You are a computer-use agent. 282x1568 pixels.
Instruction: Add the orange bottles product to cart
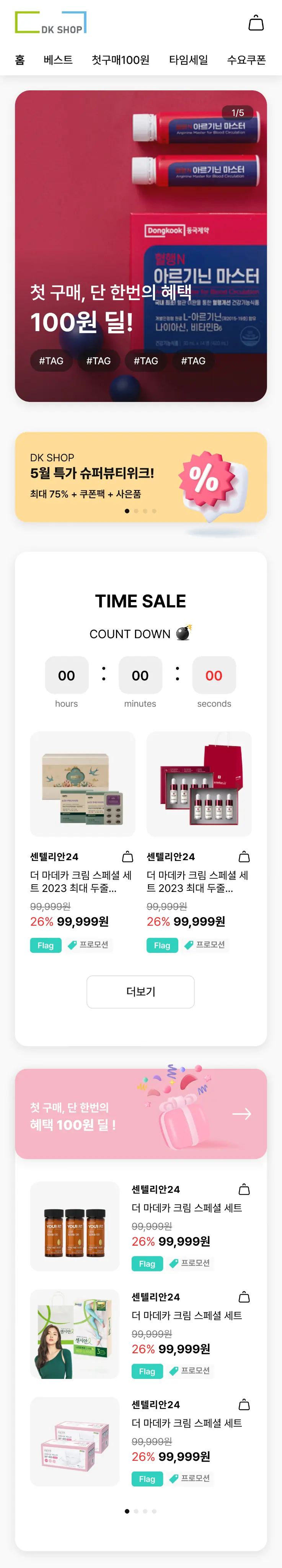coord(245,1189)
